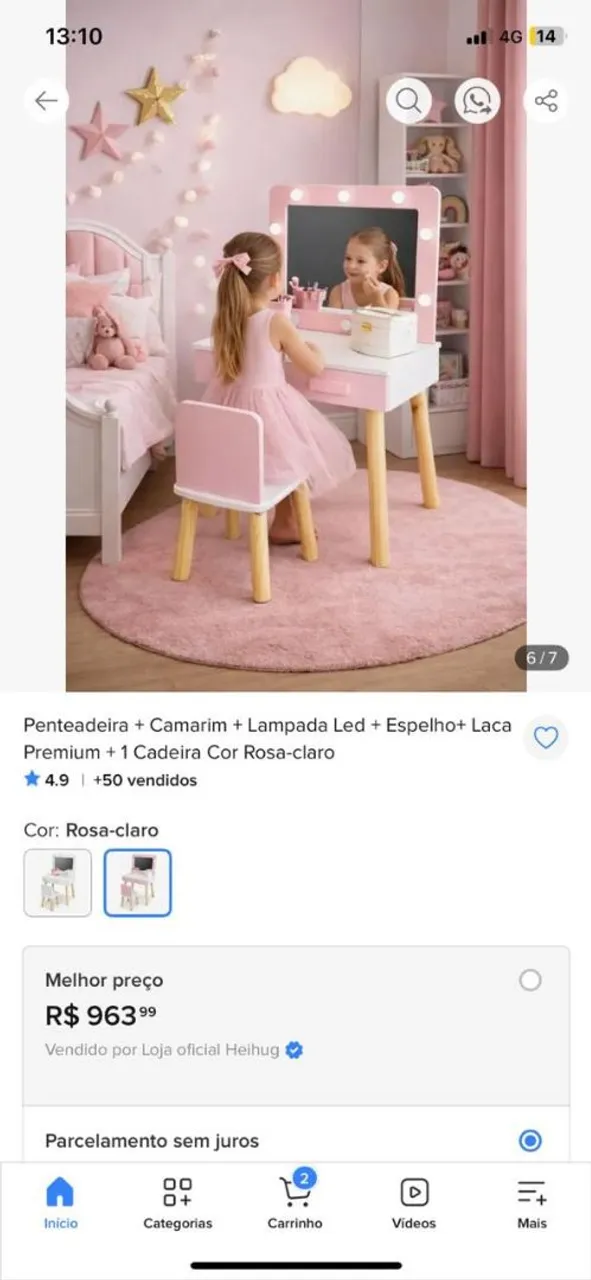This screenshot has width=591, height=1280.
Task: Open the search magnifier icon
Action: [408, 101]
